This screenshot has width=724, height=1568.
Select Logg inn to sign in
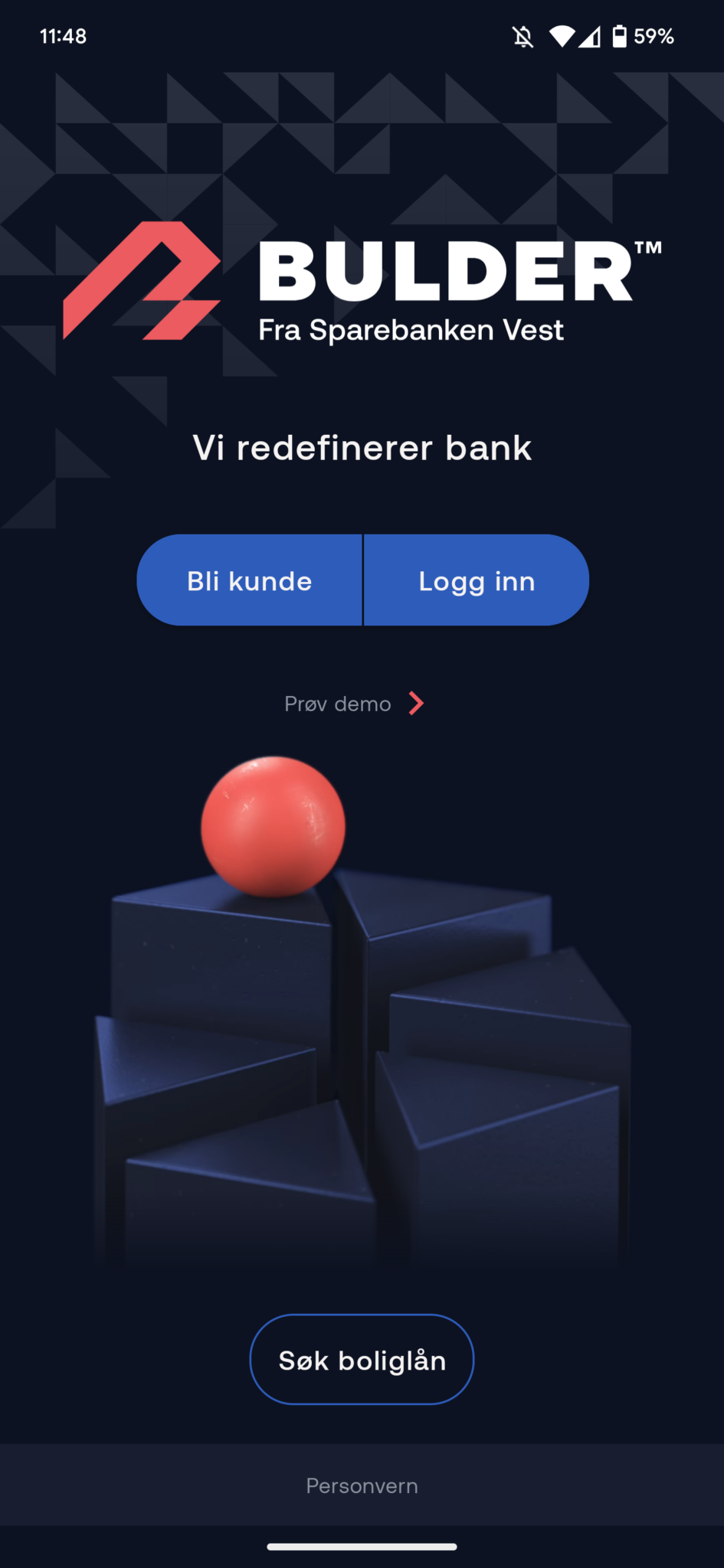tap(477, 580)
